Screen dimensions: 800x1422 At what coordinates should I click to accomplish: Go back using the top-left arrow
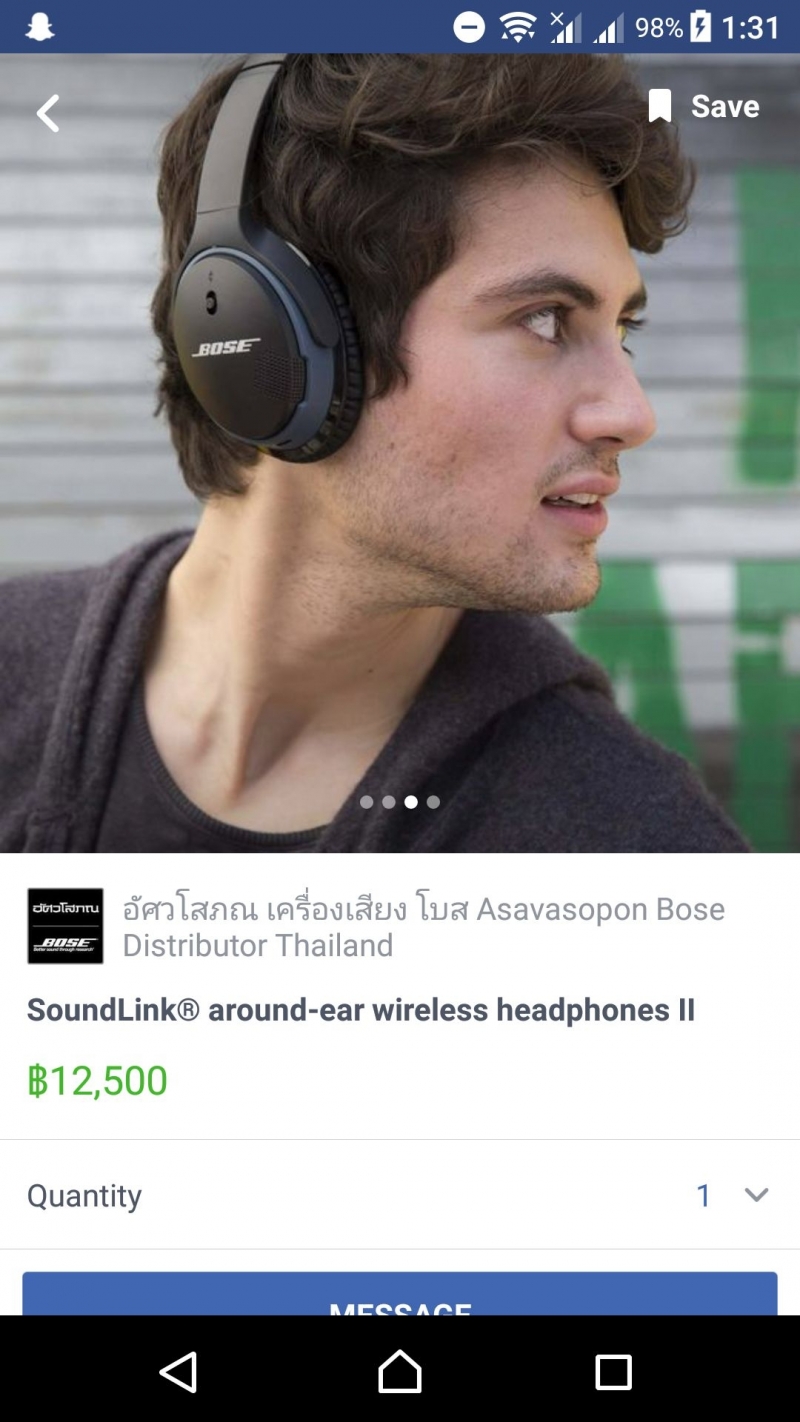[48, 113]
